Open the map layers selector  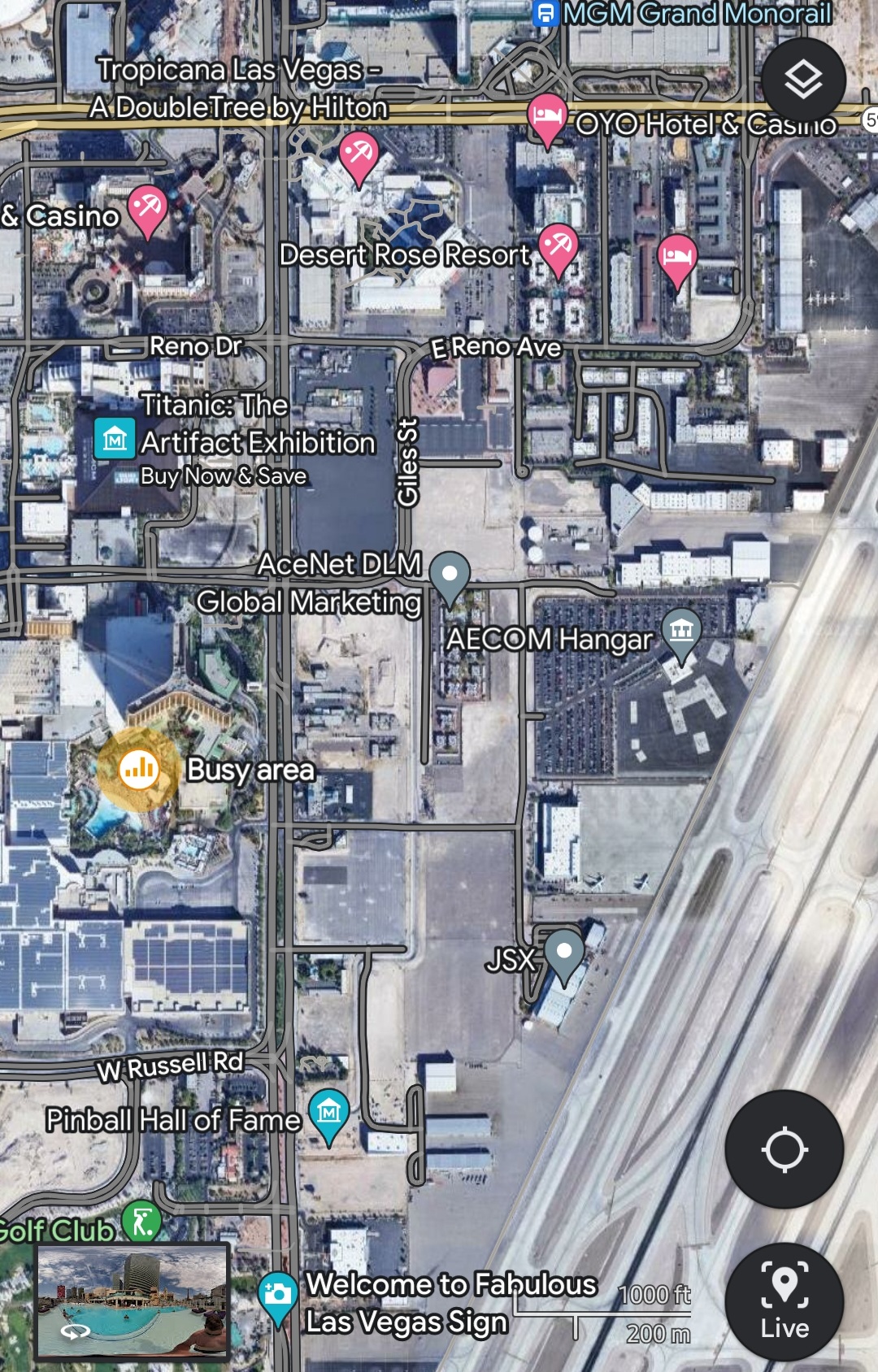point(803,80)
